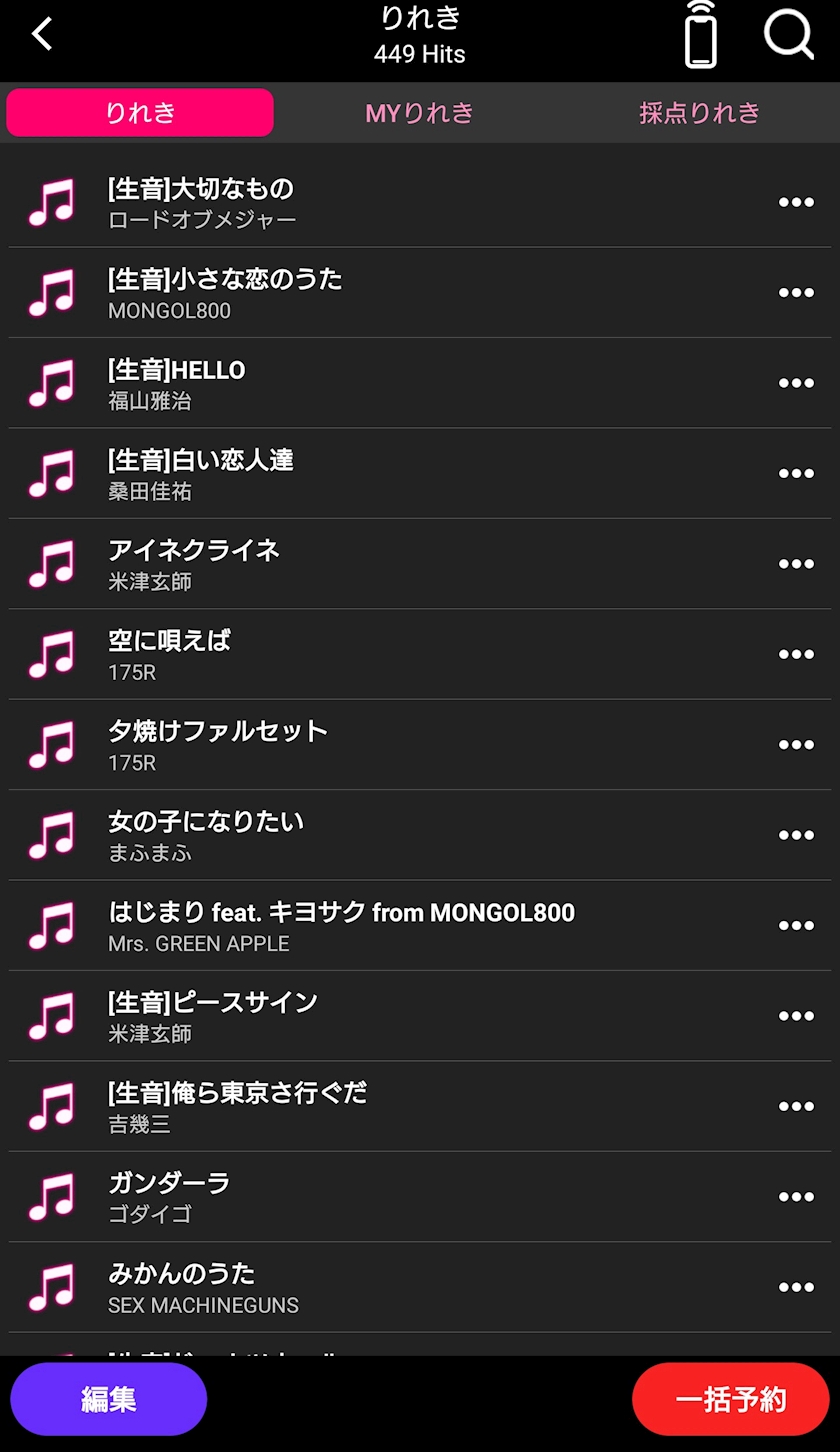
Task: Open more options for [生音]白い恋人達
Action: point(796,474)
